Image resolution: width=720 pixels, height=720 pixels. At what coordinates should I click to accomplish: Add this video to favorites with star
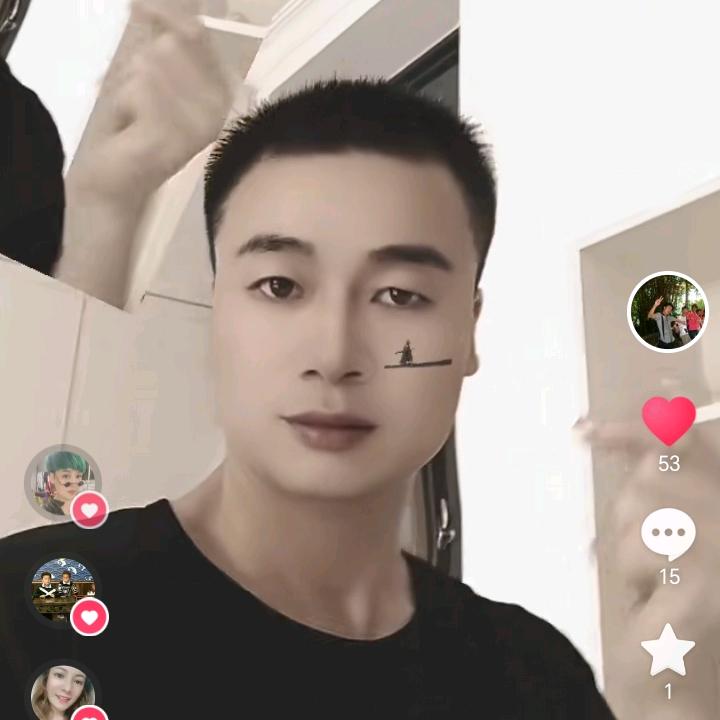coord(668,651)
